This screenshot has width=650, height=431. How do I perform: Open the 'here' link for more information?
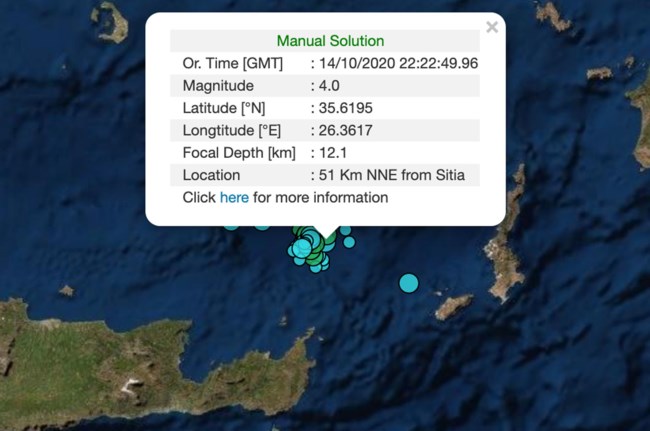[x=234, y=198]
